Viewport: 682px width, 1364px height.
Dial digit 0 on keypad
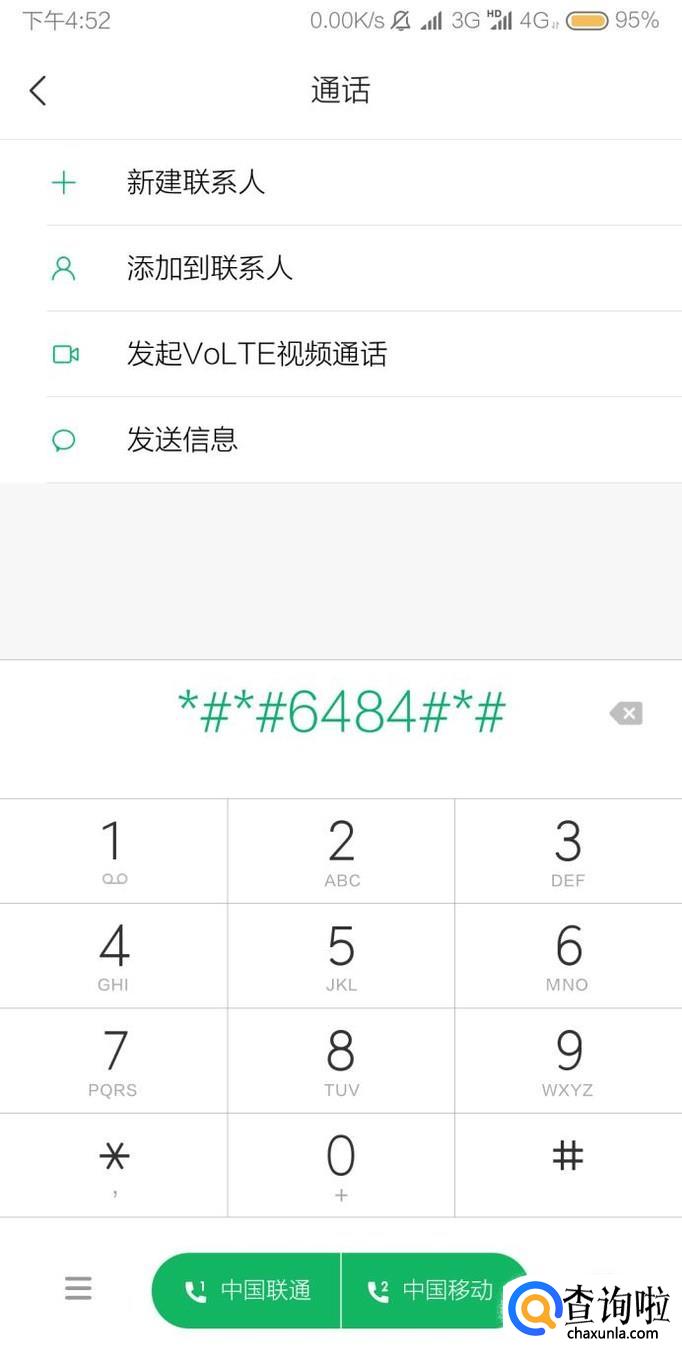[x=341, y=1165]
